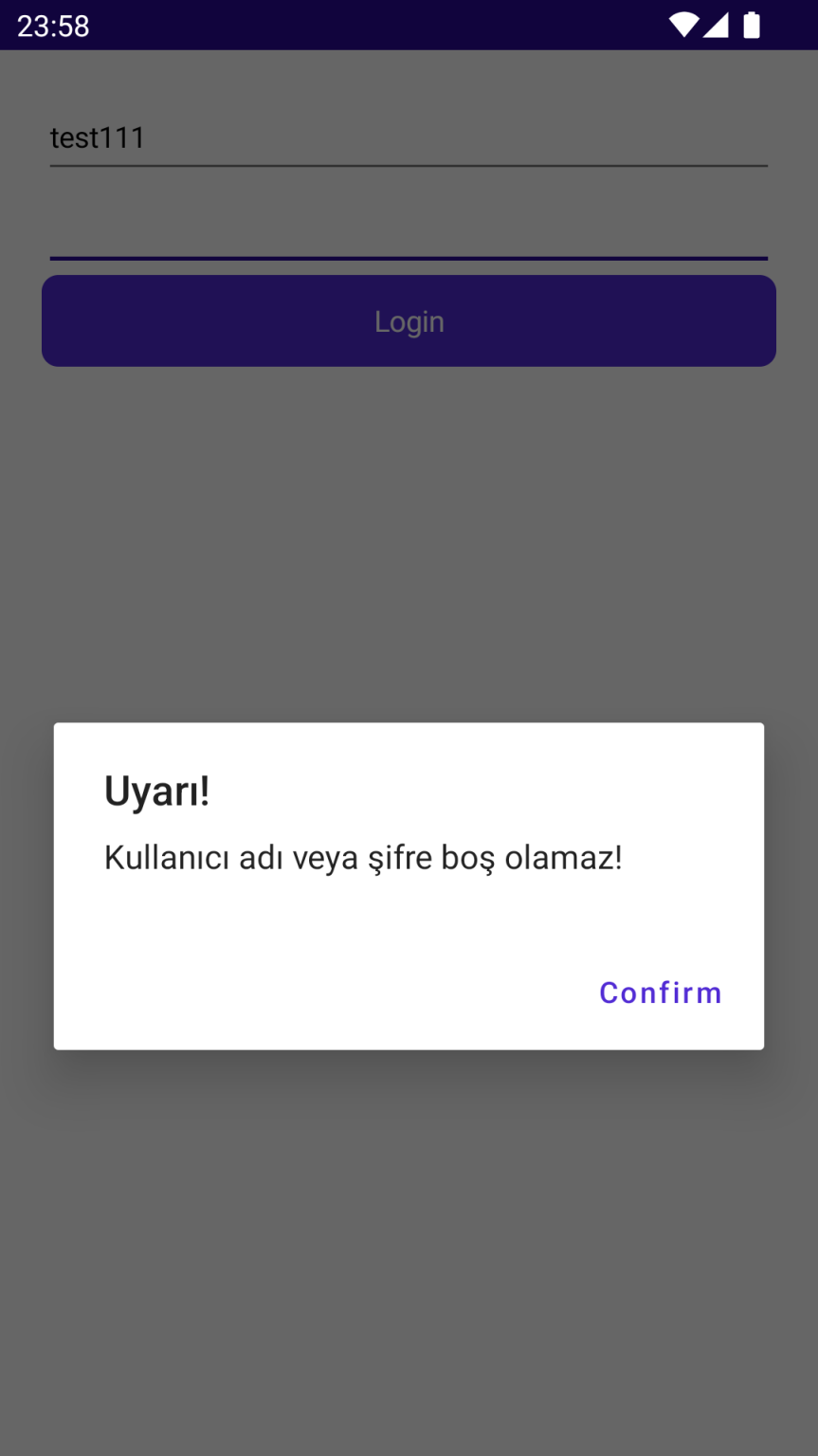Tap the username field containing test111
Image resolution: width=818 pixels, height=1456 pixels.
408,138
